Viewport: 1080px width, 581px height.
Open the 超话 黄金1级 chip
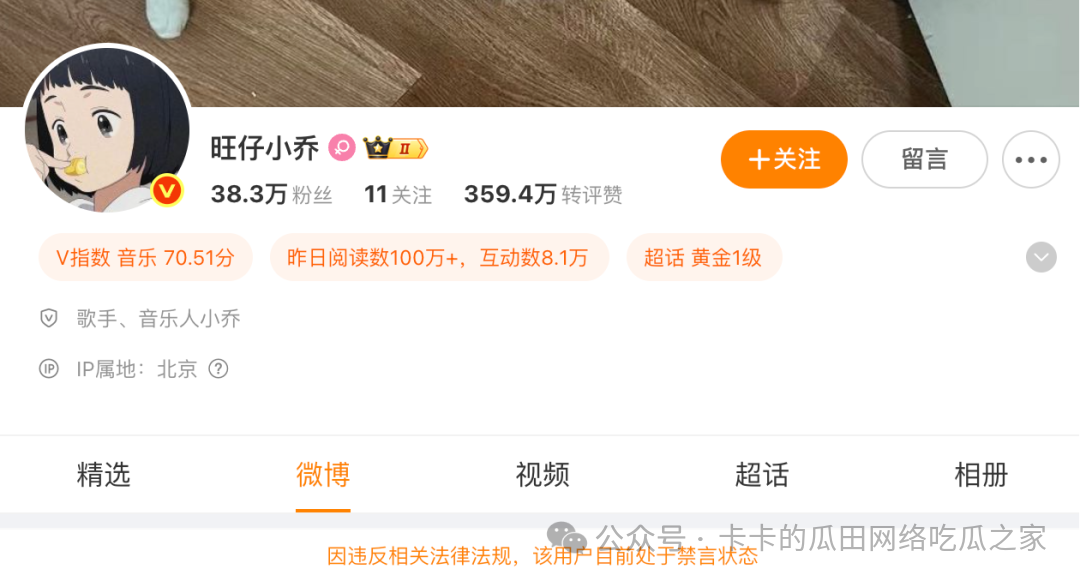click(703, 258)
